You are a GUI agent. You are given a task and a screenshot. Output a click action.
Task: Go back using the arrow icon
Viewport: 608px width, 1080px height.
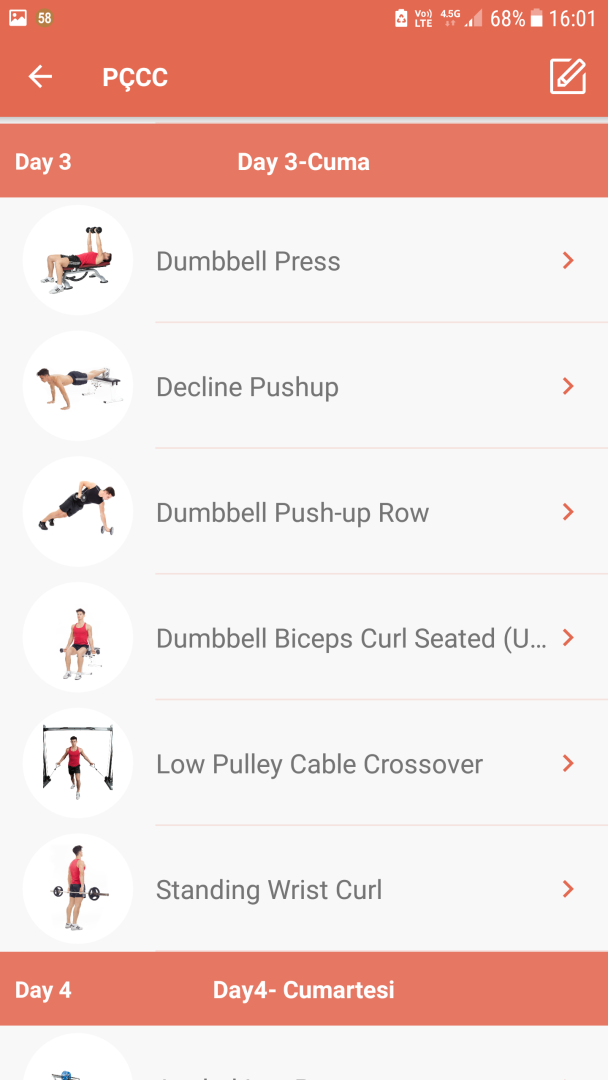[40, 77]
